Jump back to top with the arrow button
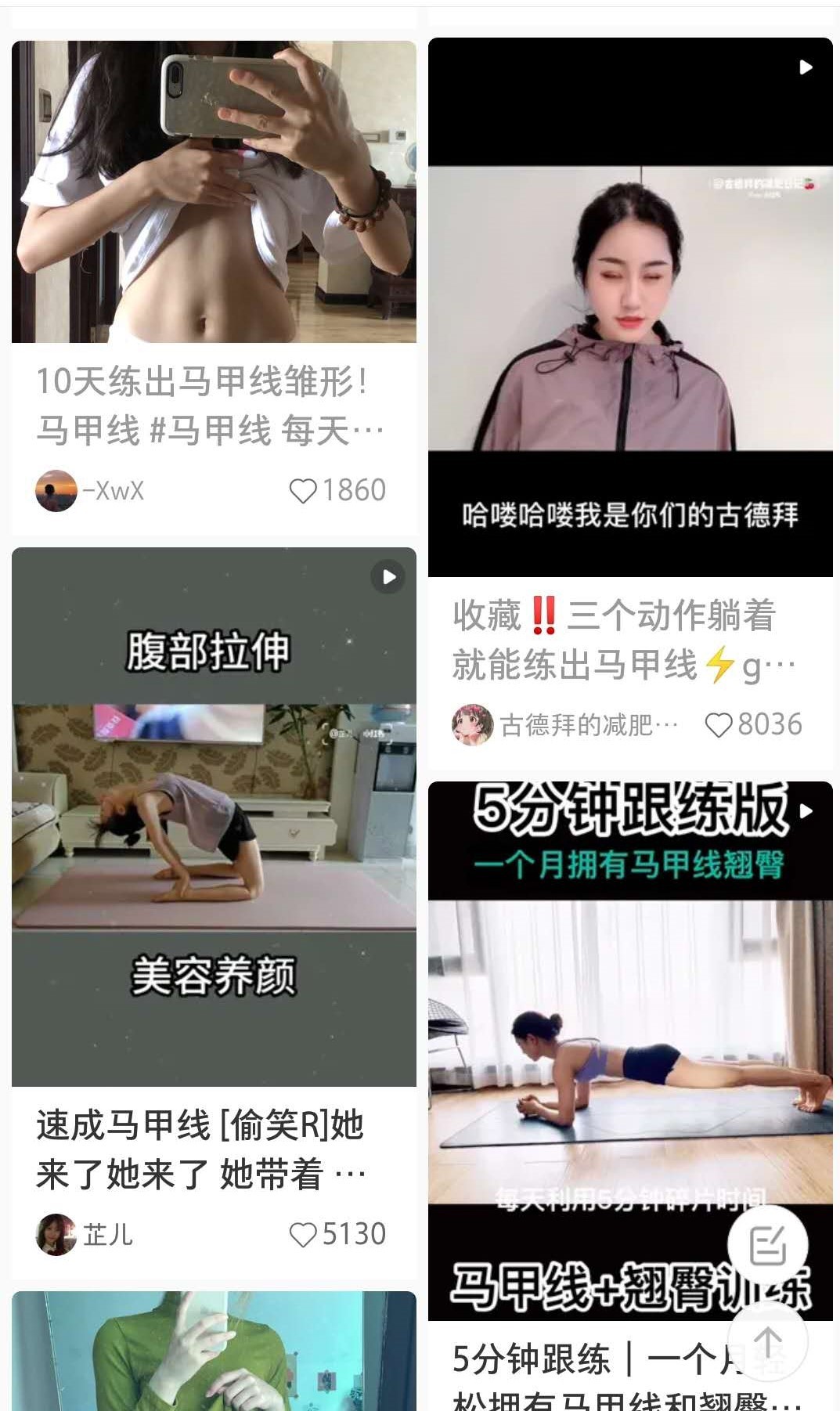Screen dimensions: 840x1411 click(x=767, y=1341)
